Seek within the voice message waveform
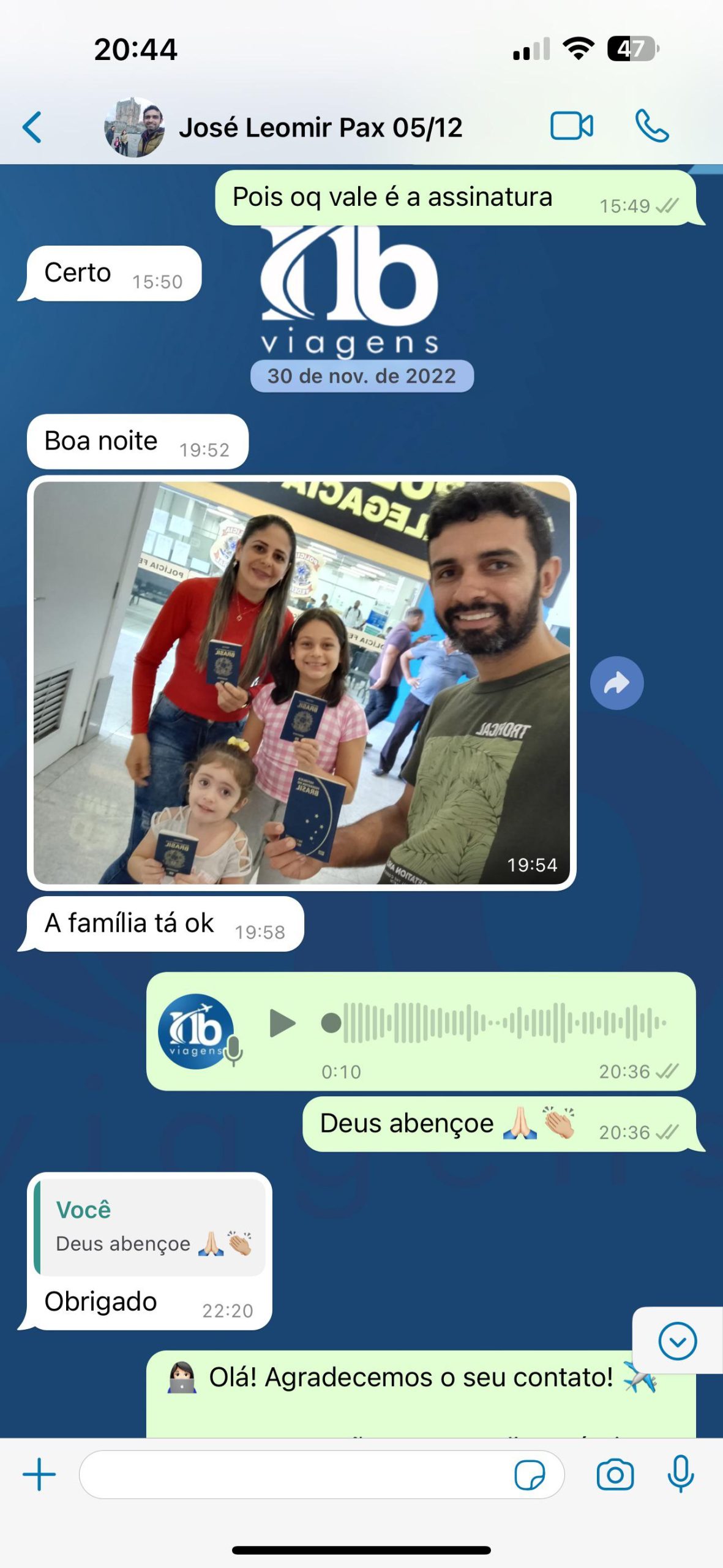The height and width of the screenshot is (1568, 723). click(494, 1022)
